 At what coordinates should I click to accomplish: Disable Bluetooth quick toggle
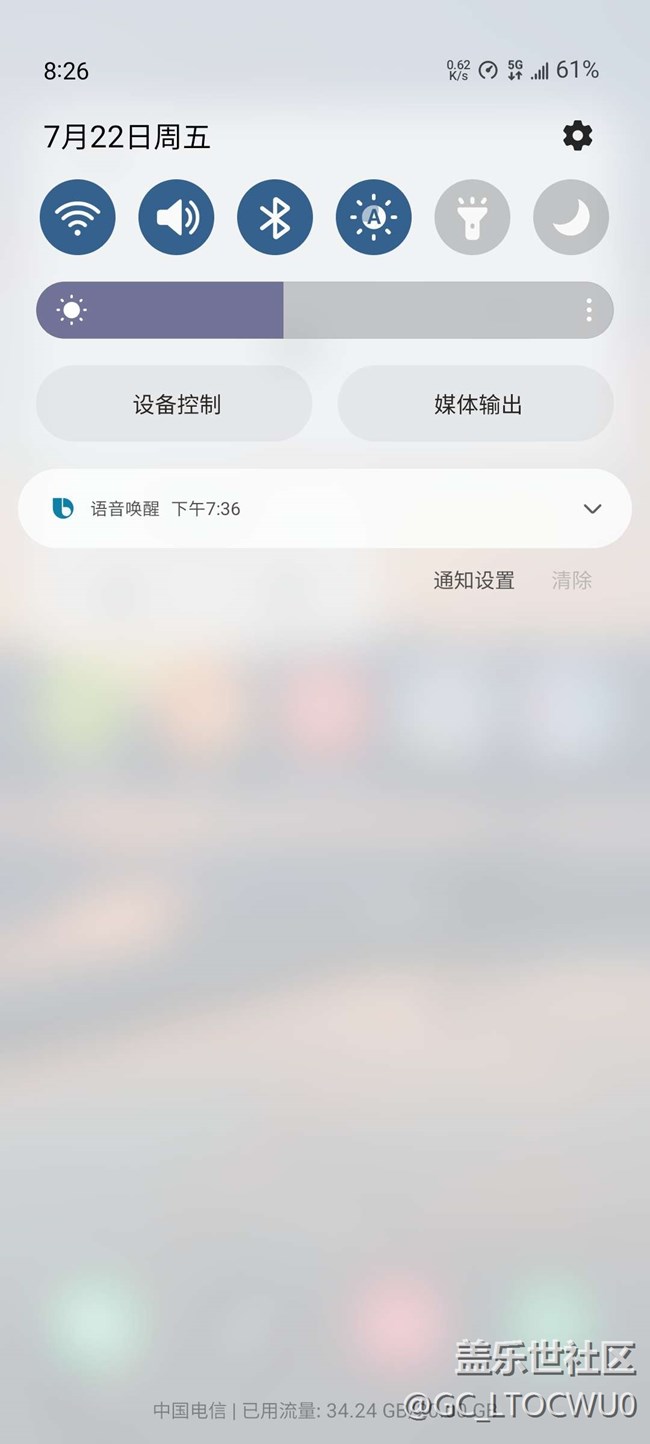pyautogui.click(x=275, y=217)
